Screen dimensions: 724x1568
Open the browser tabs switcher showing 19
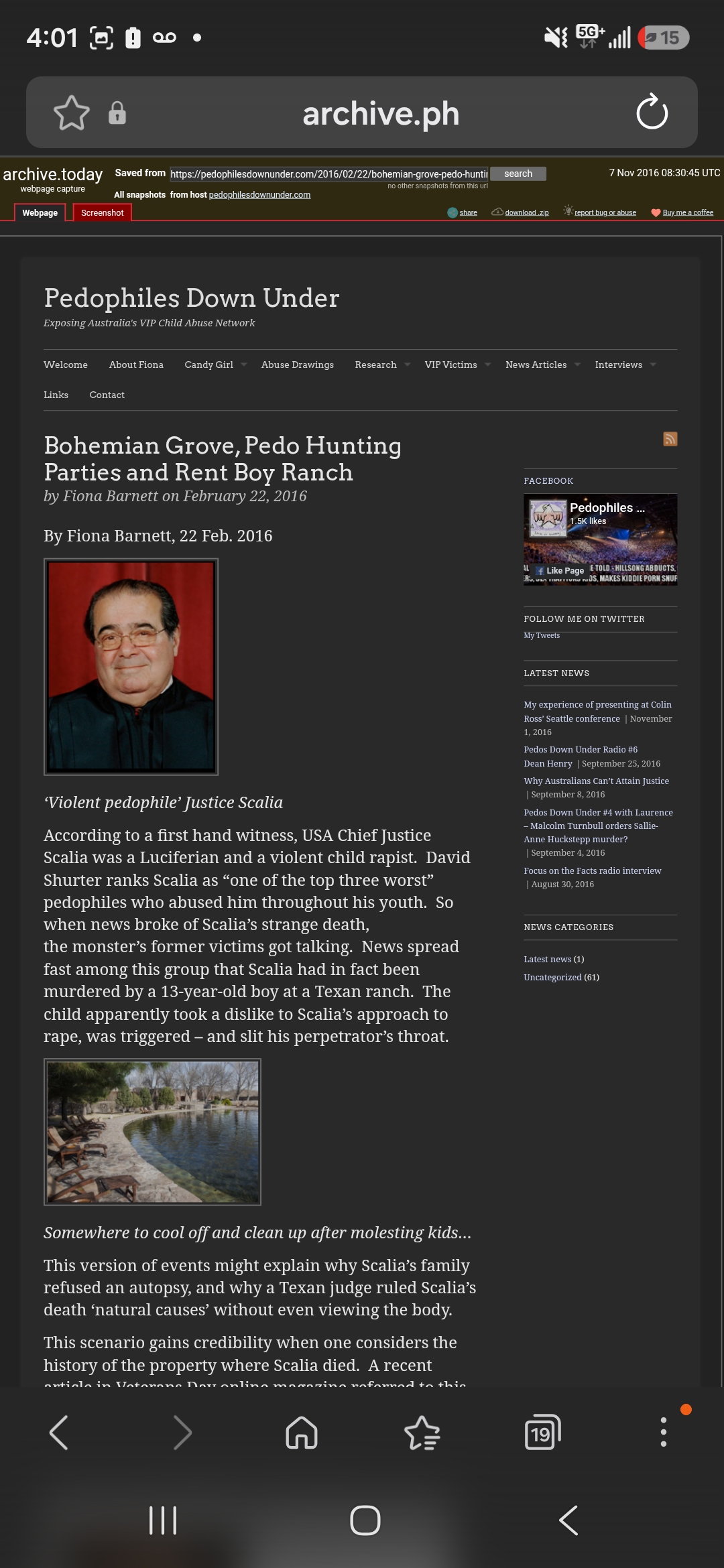(542, 1433)
